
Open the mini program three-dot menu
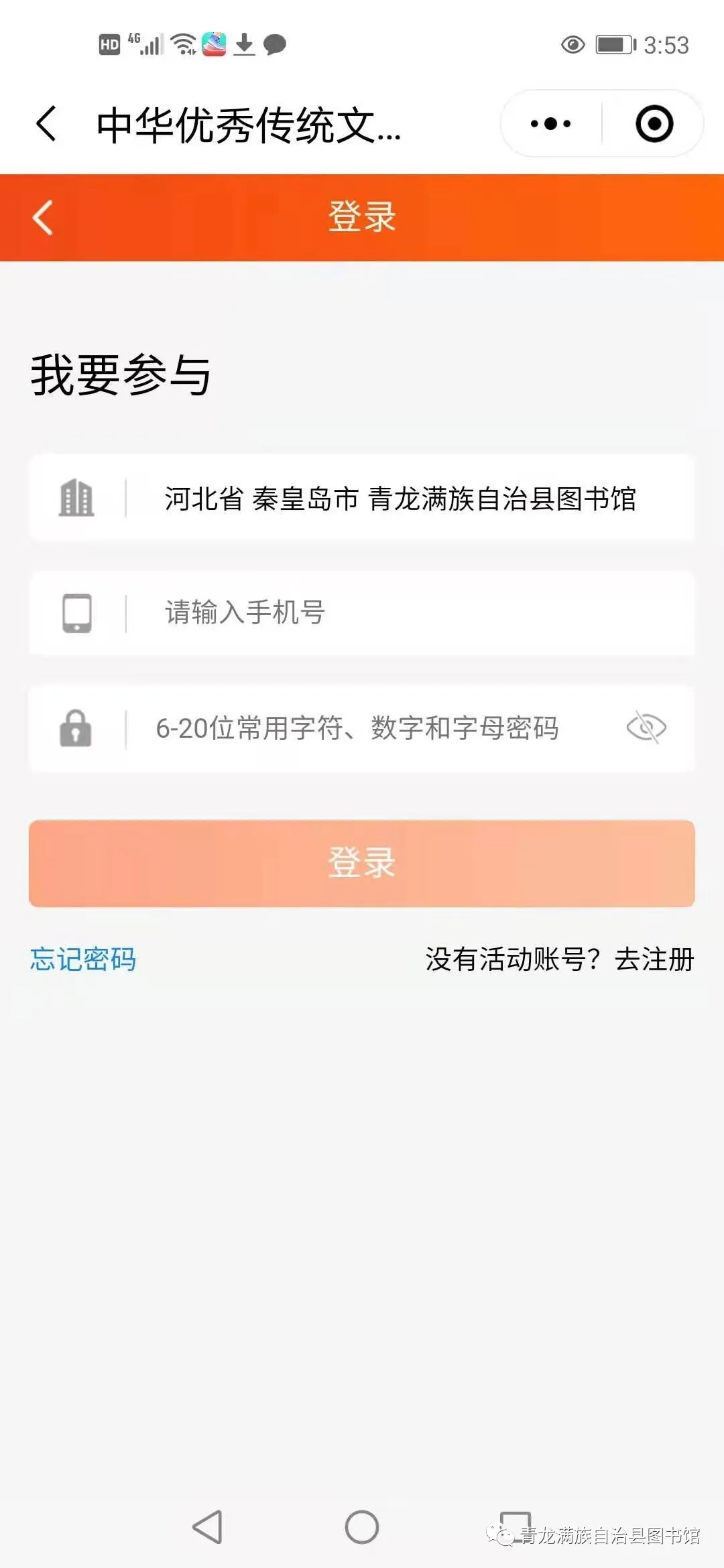click(x=550, y=124)
